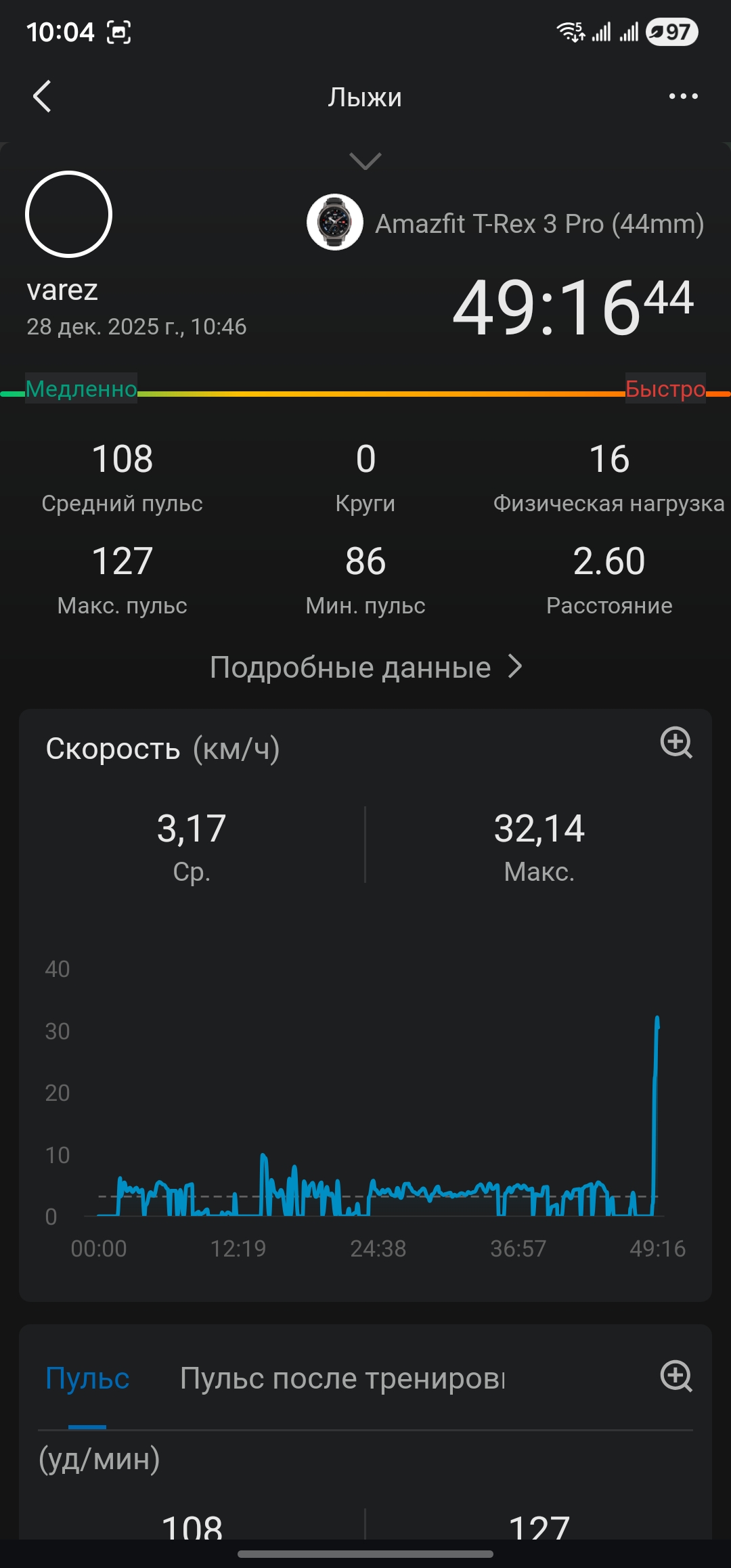Enlarge the Пульс heart rate chart
The image size is (731, 1568).
675,1376
